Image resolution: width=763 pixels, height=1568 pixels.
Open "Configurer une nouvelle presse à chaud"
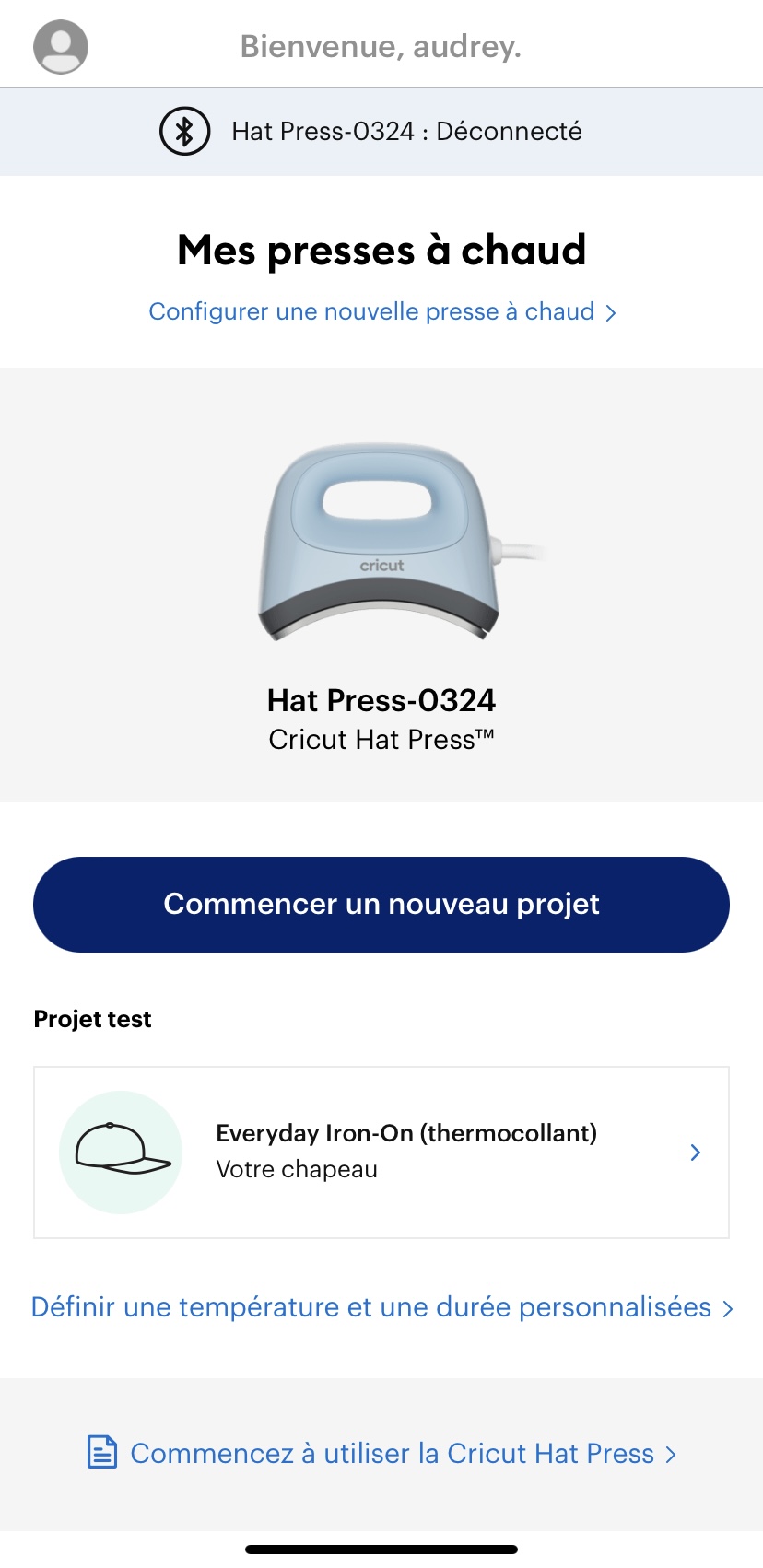381,312
